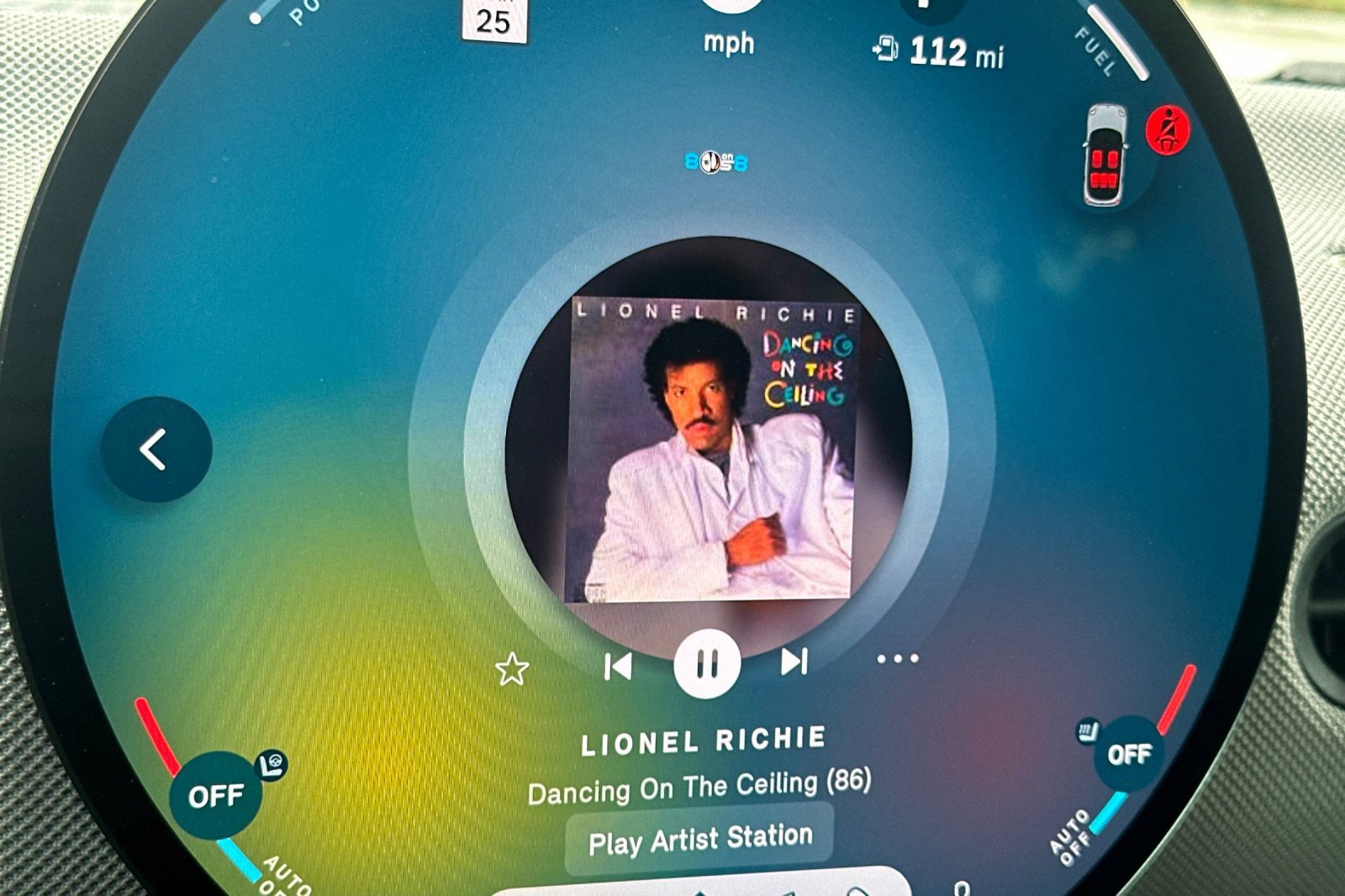Open the three-dot more options menu
Screen dimensions: 1345x896
[897, 659]
